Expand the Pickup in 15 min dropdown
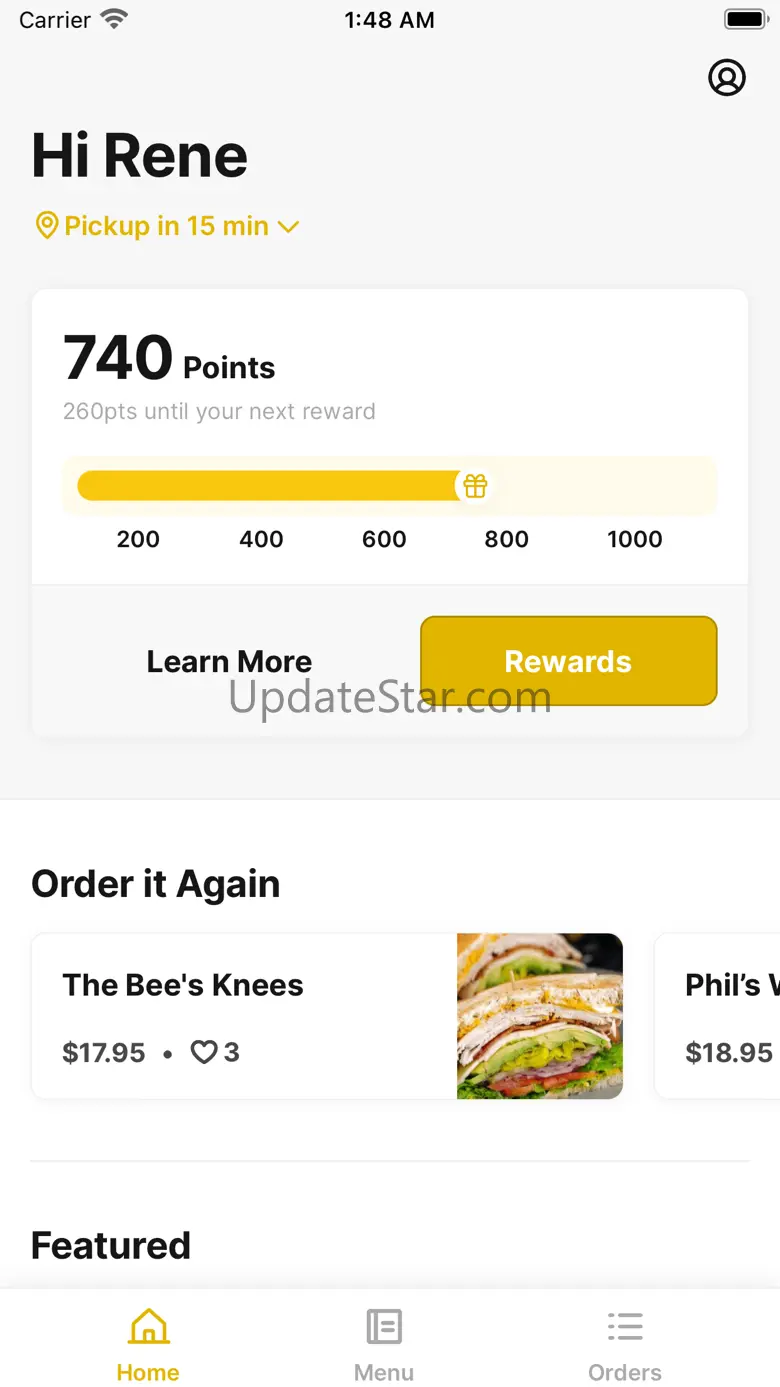780x1387 pixels. click(x=167, y=226)
